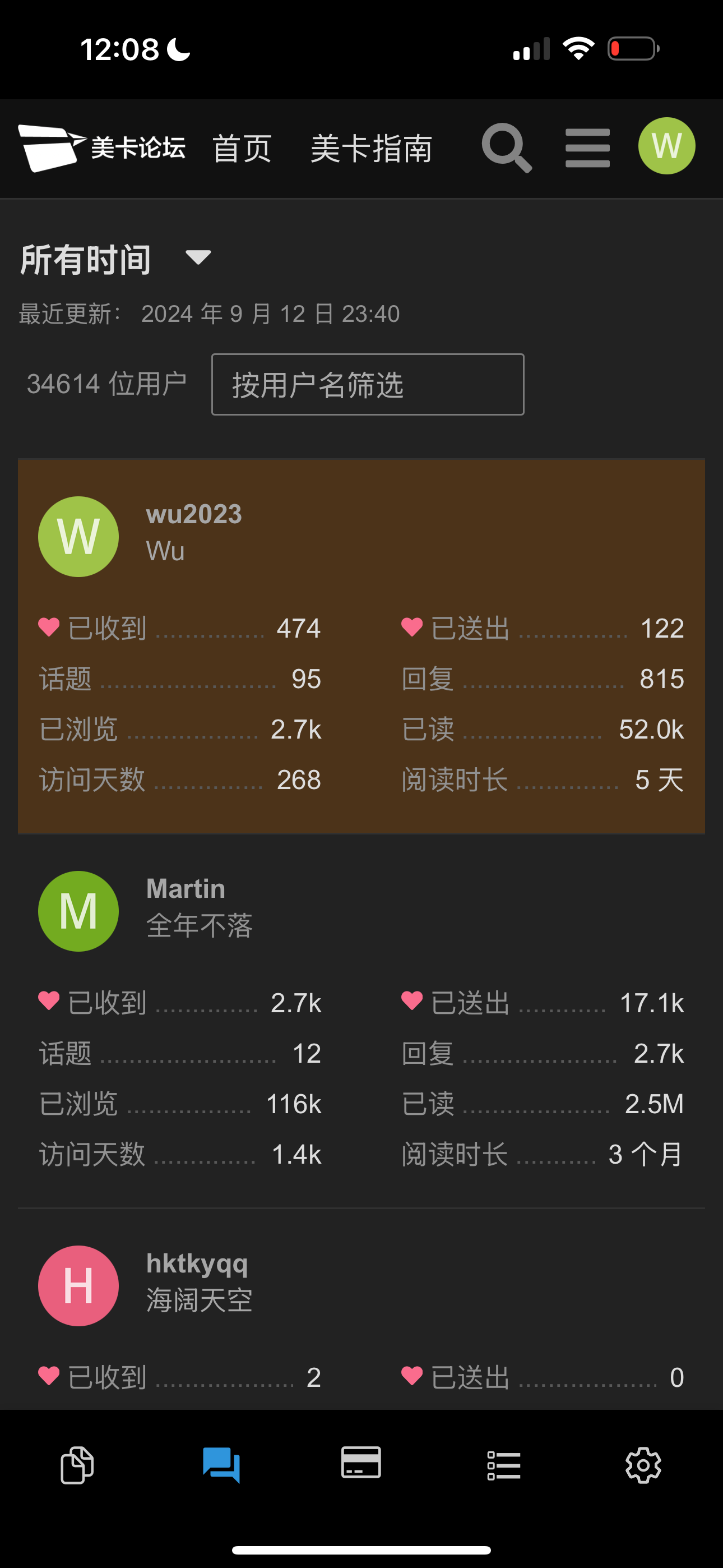Tap Martin's green M avatar
This screenshot has width=723, height=1568.
tap(78, 911)
